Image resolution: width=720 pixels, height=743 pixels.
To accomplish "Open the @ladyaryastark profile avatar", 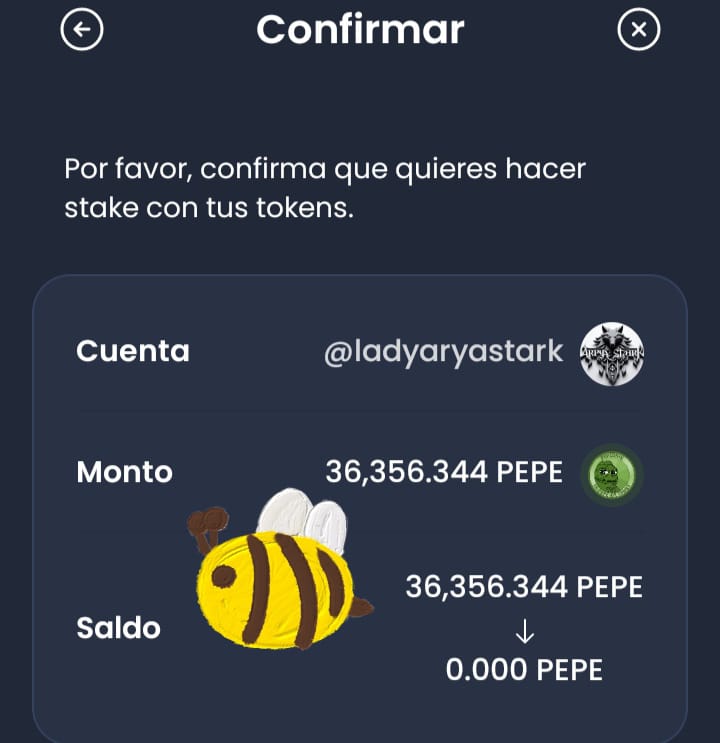I will point(613,351).
